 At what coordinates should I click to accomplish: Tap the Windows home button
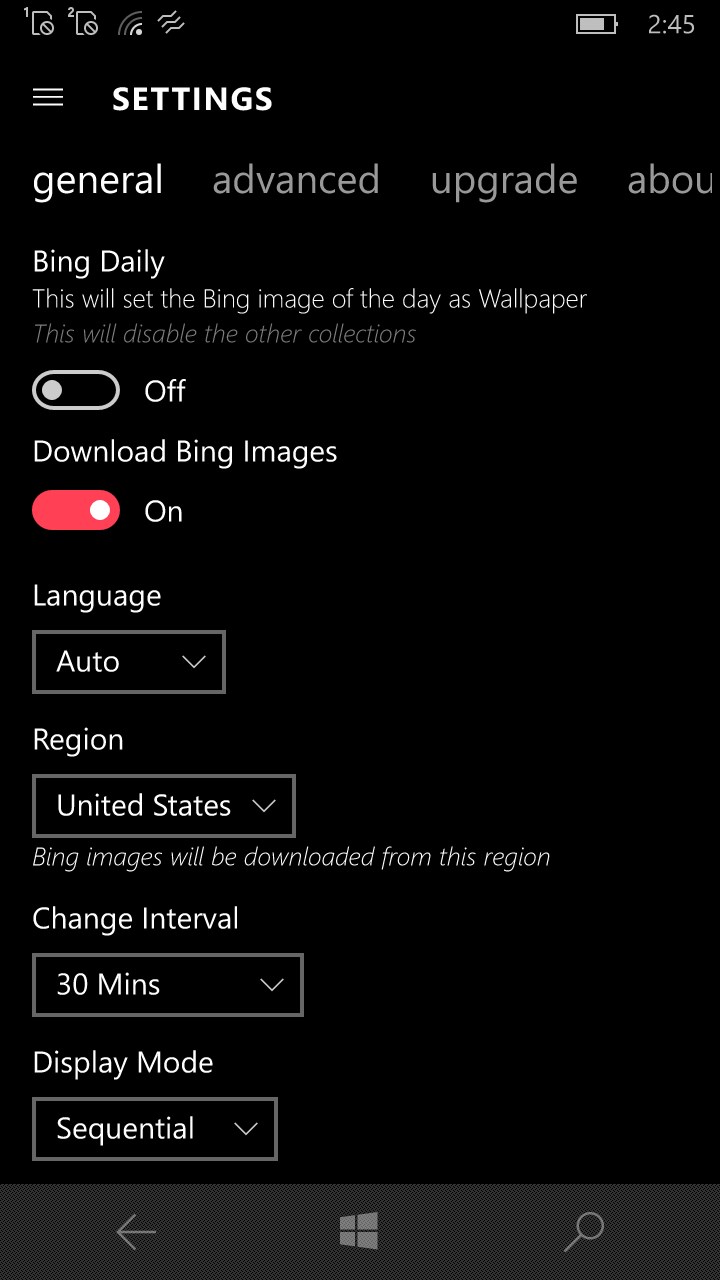(x=359, y=1232)
